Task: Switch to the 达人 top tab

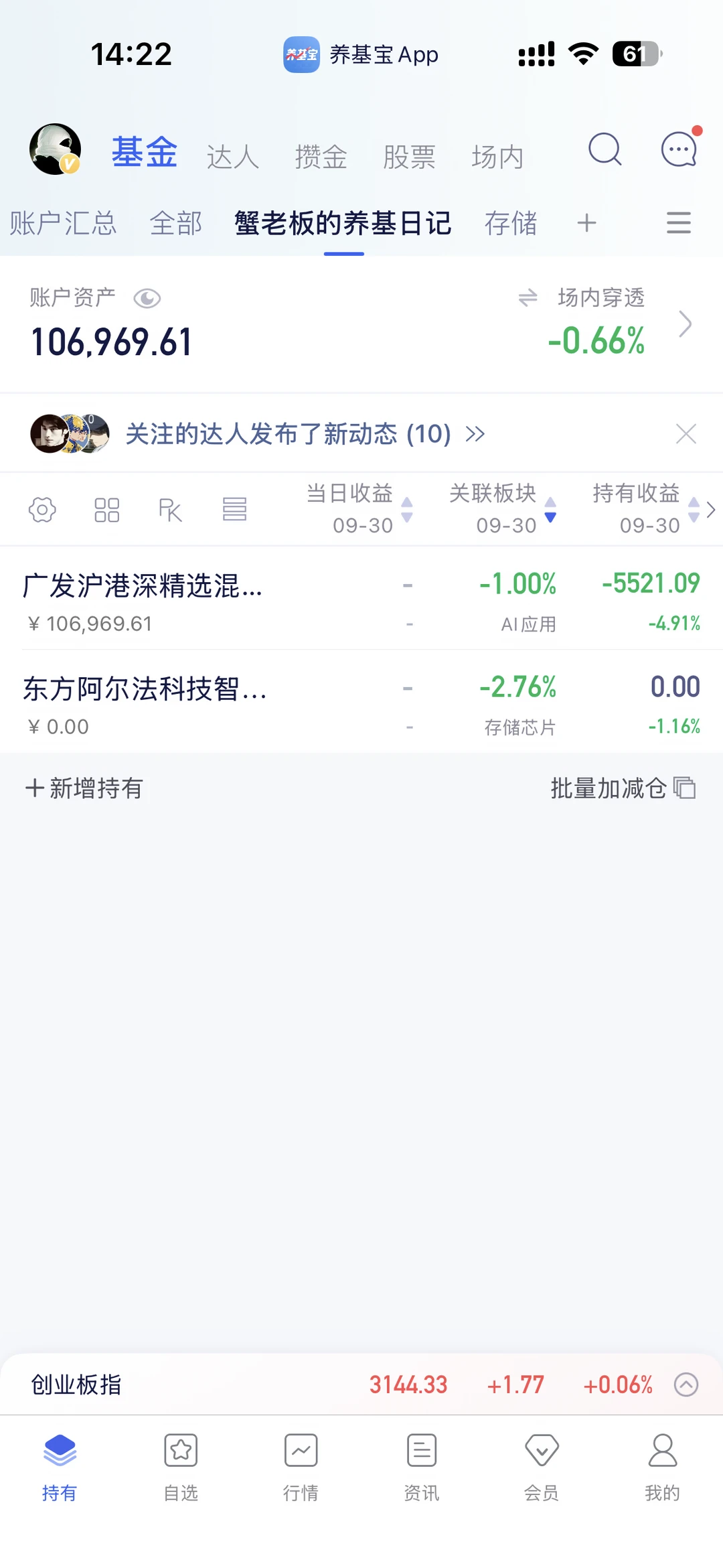Action: (x=232, y=157)
